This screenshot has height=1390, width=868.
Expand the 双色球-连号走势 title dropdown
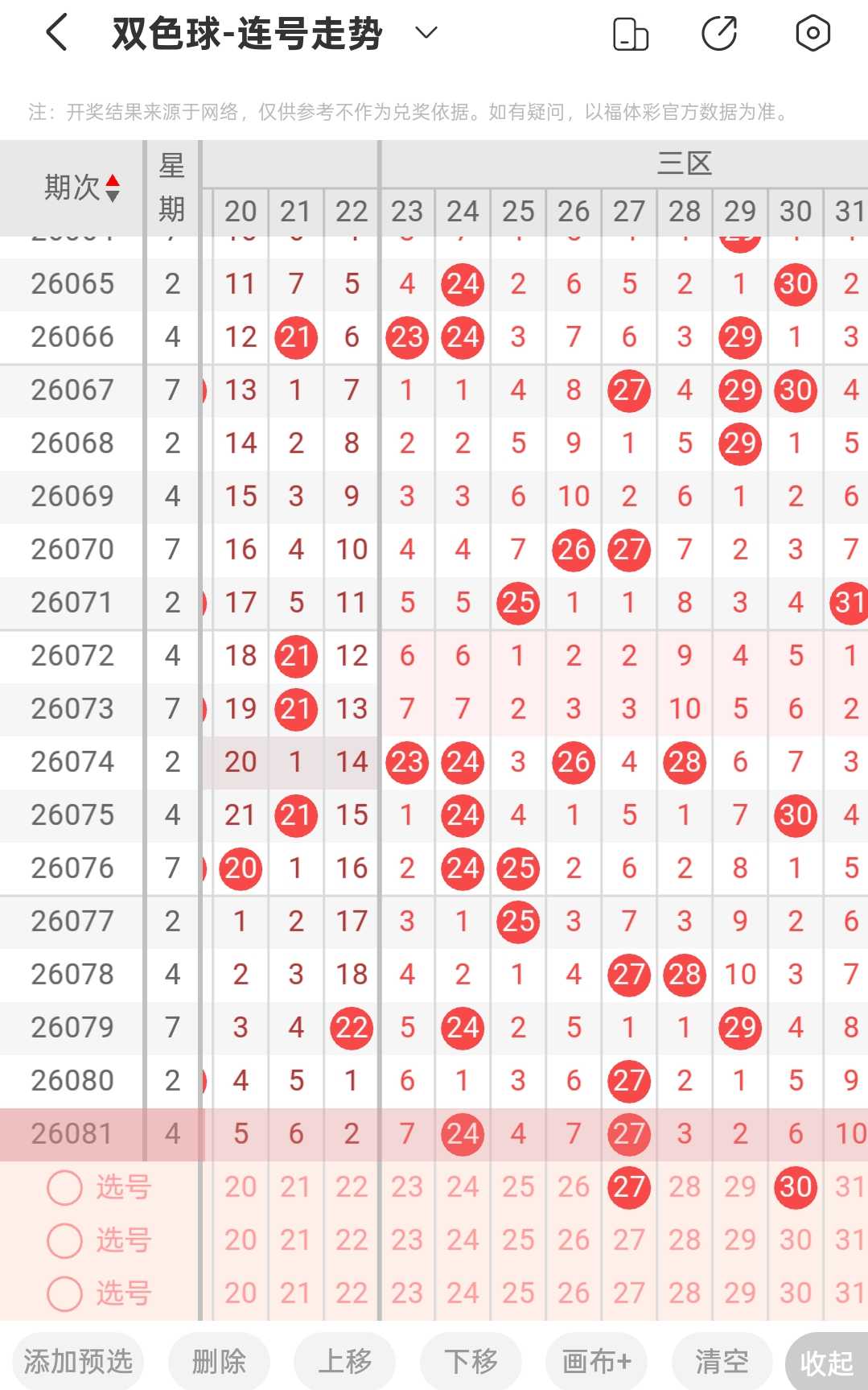pyautogui.click(x=426, y=33)
